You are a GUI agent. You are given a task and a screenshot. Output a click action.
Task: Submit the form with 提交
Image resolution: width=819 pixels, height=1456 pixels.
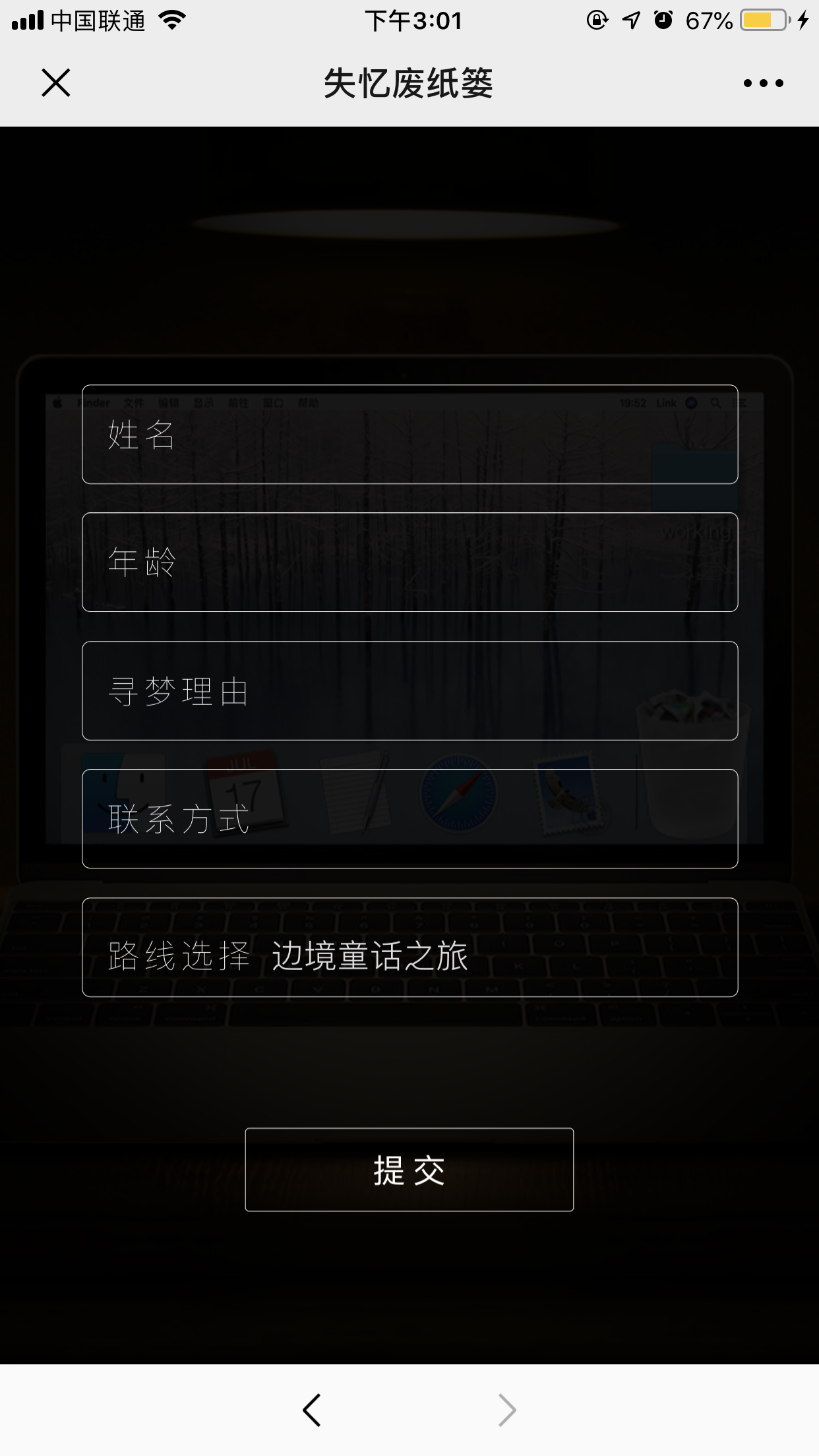pyautogui.click(x=409, y=1170)
